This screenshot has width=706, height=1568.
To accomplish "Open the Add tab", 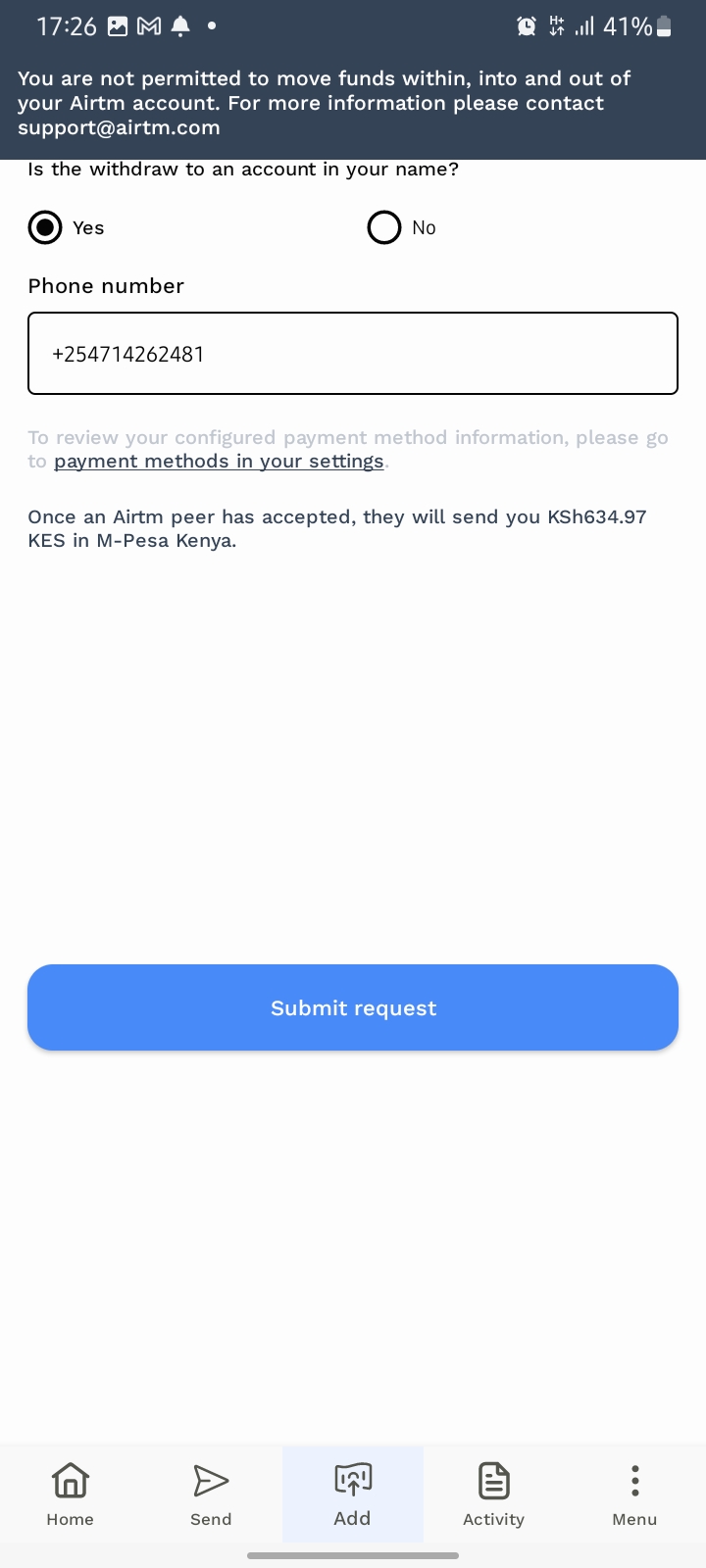I will pyautogui.click(x=353, y=1494).
